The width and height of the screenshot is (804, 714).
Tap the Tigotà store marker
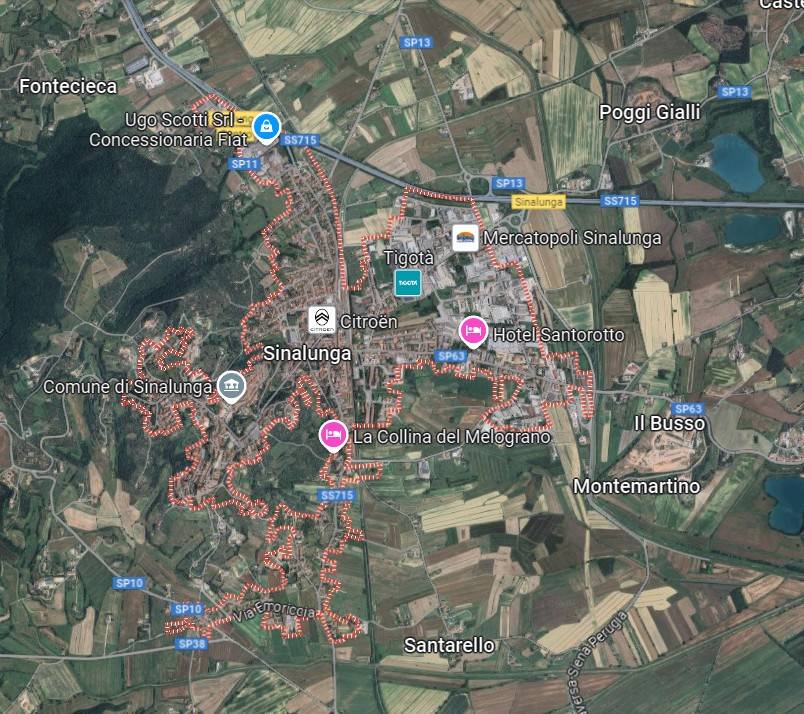point(408,282)
